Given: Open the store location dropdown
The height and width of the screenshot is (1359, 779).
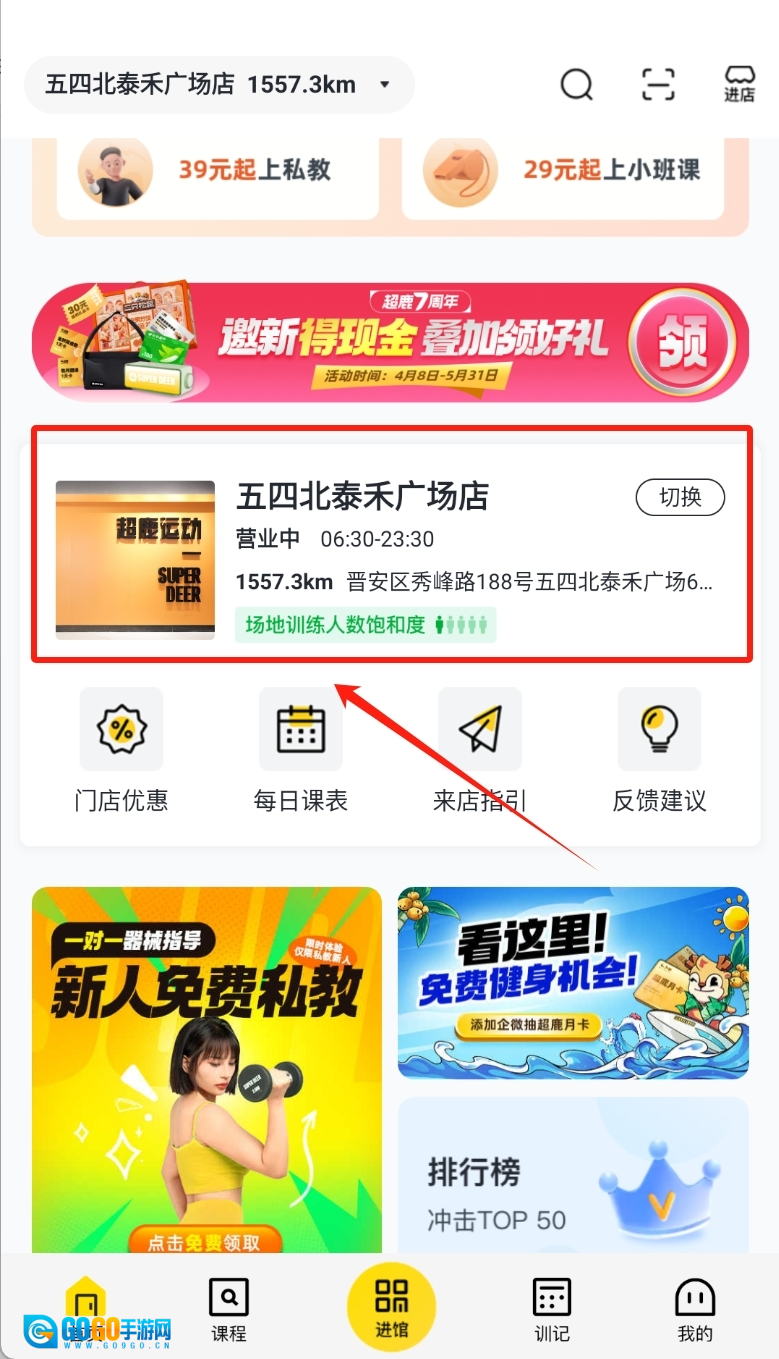Looking at the screenshot, I should (x=218, y=85).
